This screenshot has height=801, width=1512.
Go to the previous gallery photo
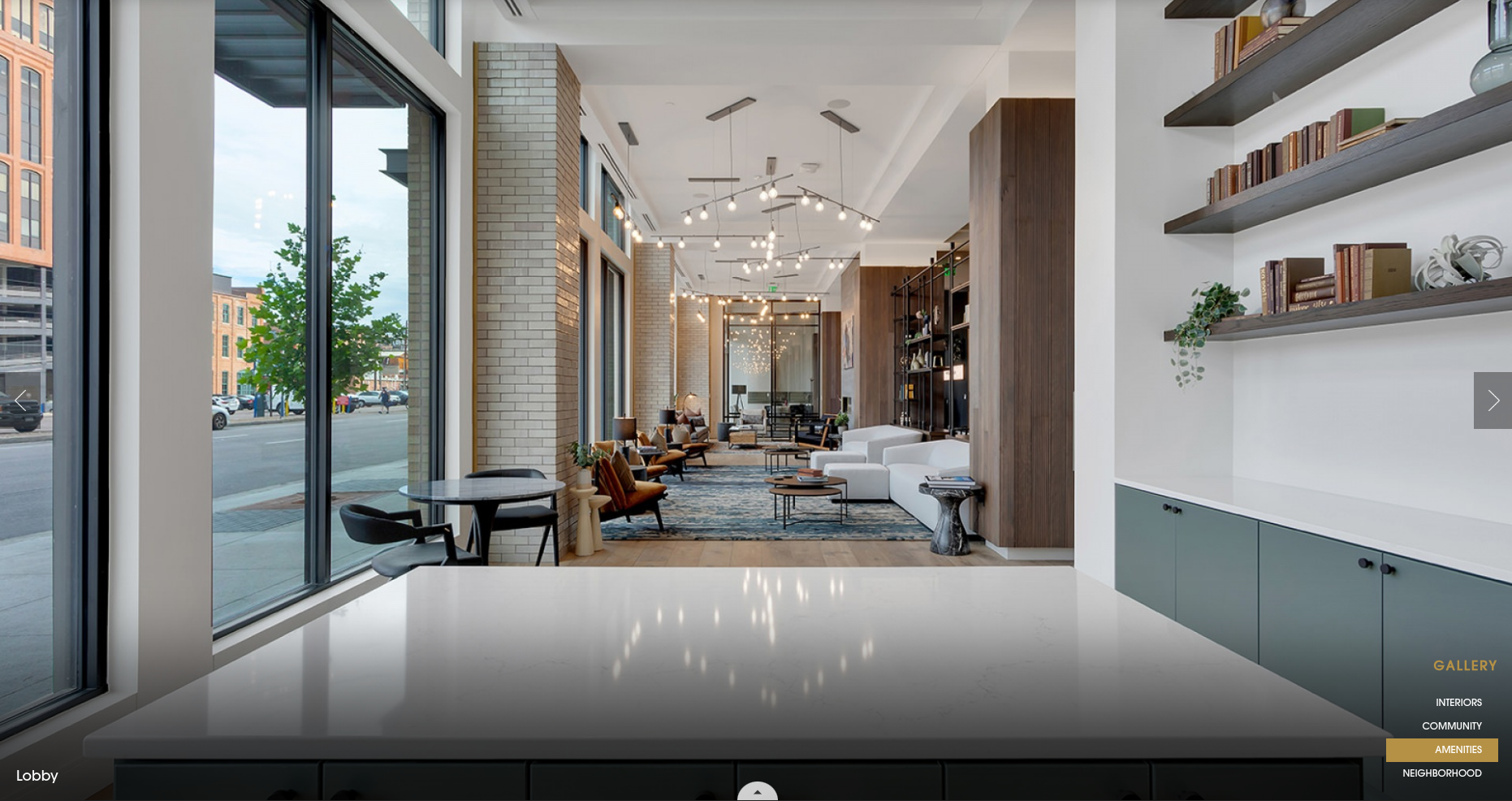click(19, 400)
